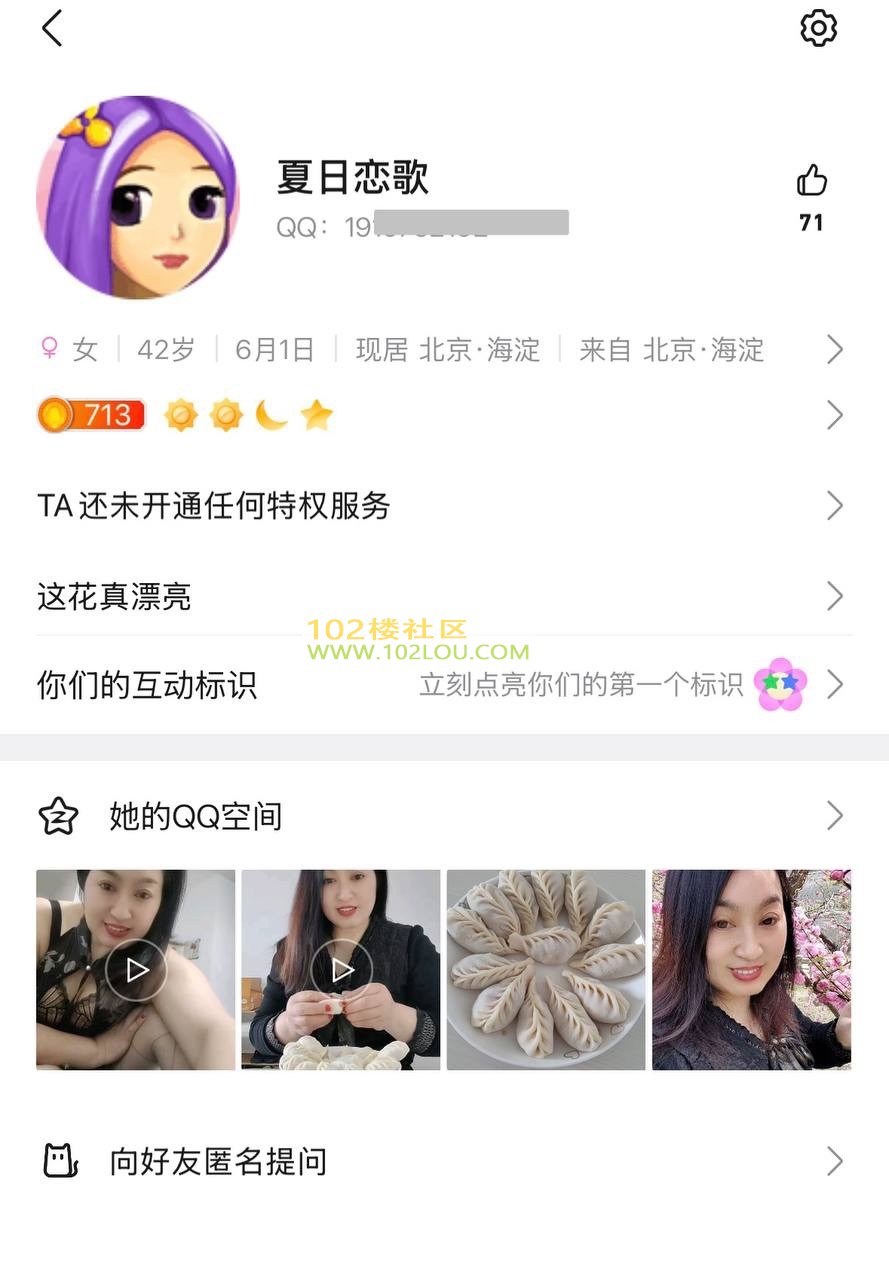Open TA还未开通任何特权服务 row
Image resolution: width=889 pixels, height=1280 pixels.
(440, 506)
